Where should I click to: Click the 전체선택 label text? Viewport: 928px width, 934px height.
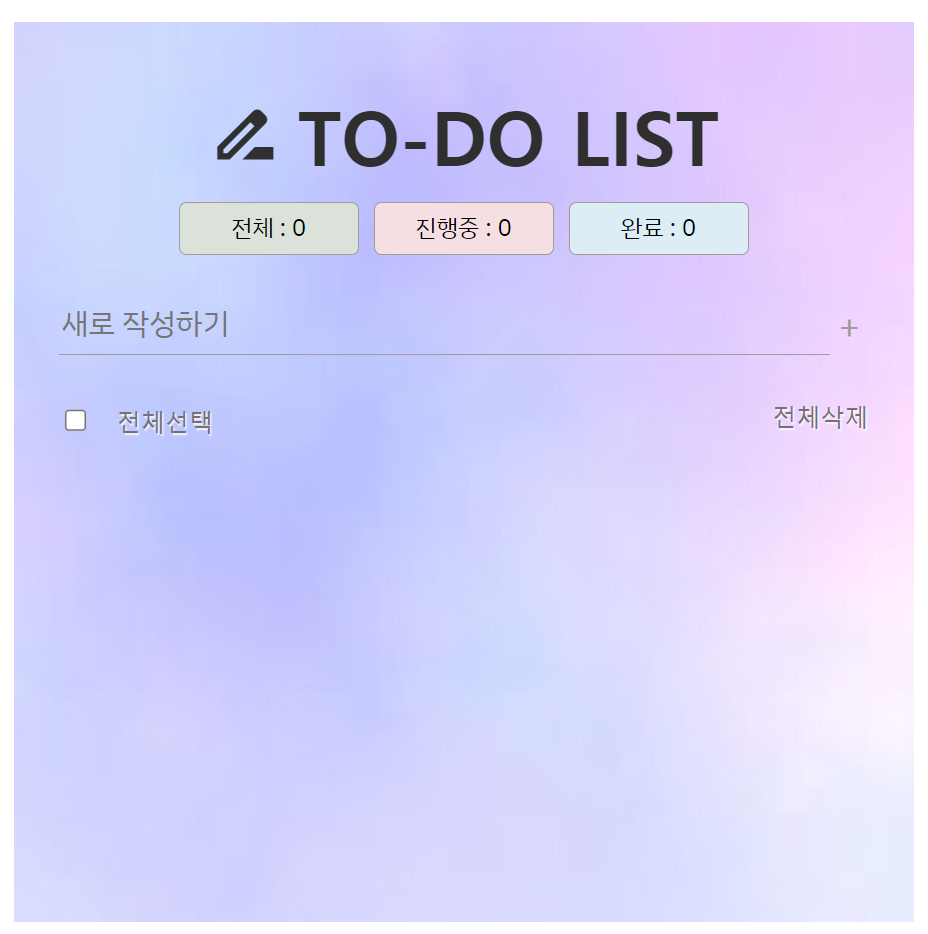point(164,422)
